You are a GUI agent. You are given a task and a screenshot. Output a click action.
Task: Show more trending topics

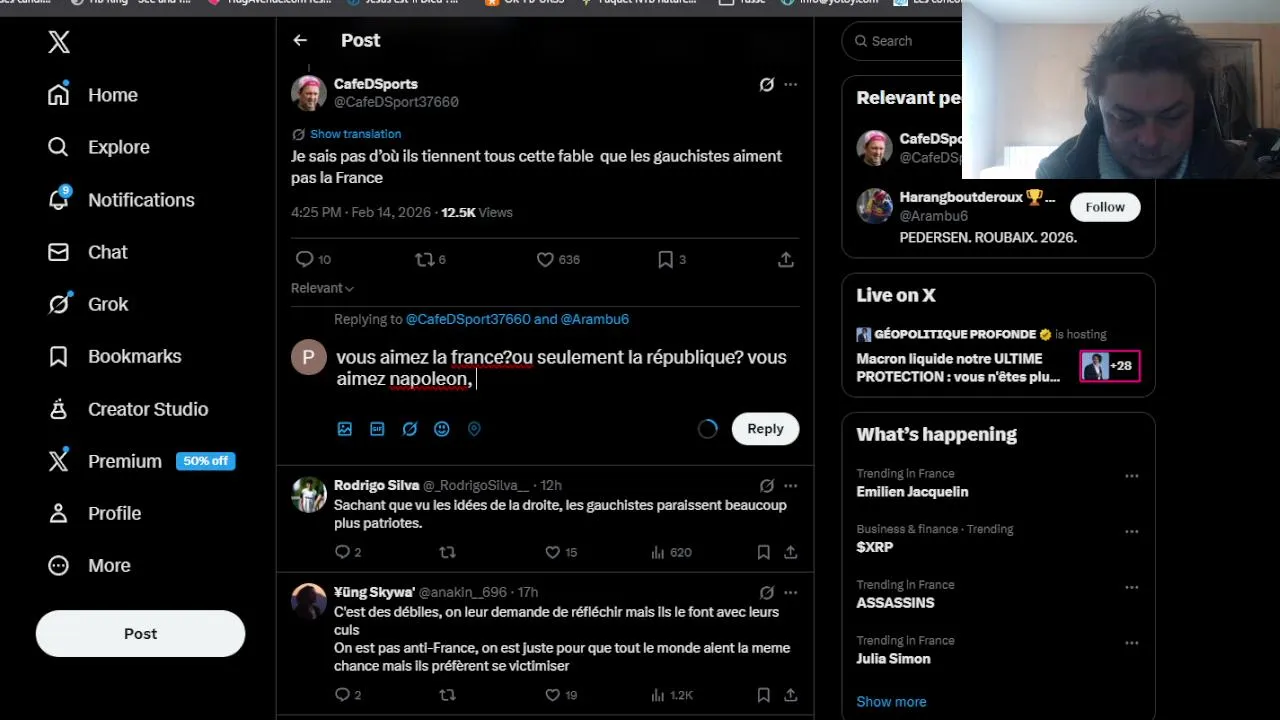coord(891,702)
